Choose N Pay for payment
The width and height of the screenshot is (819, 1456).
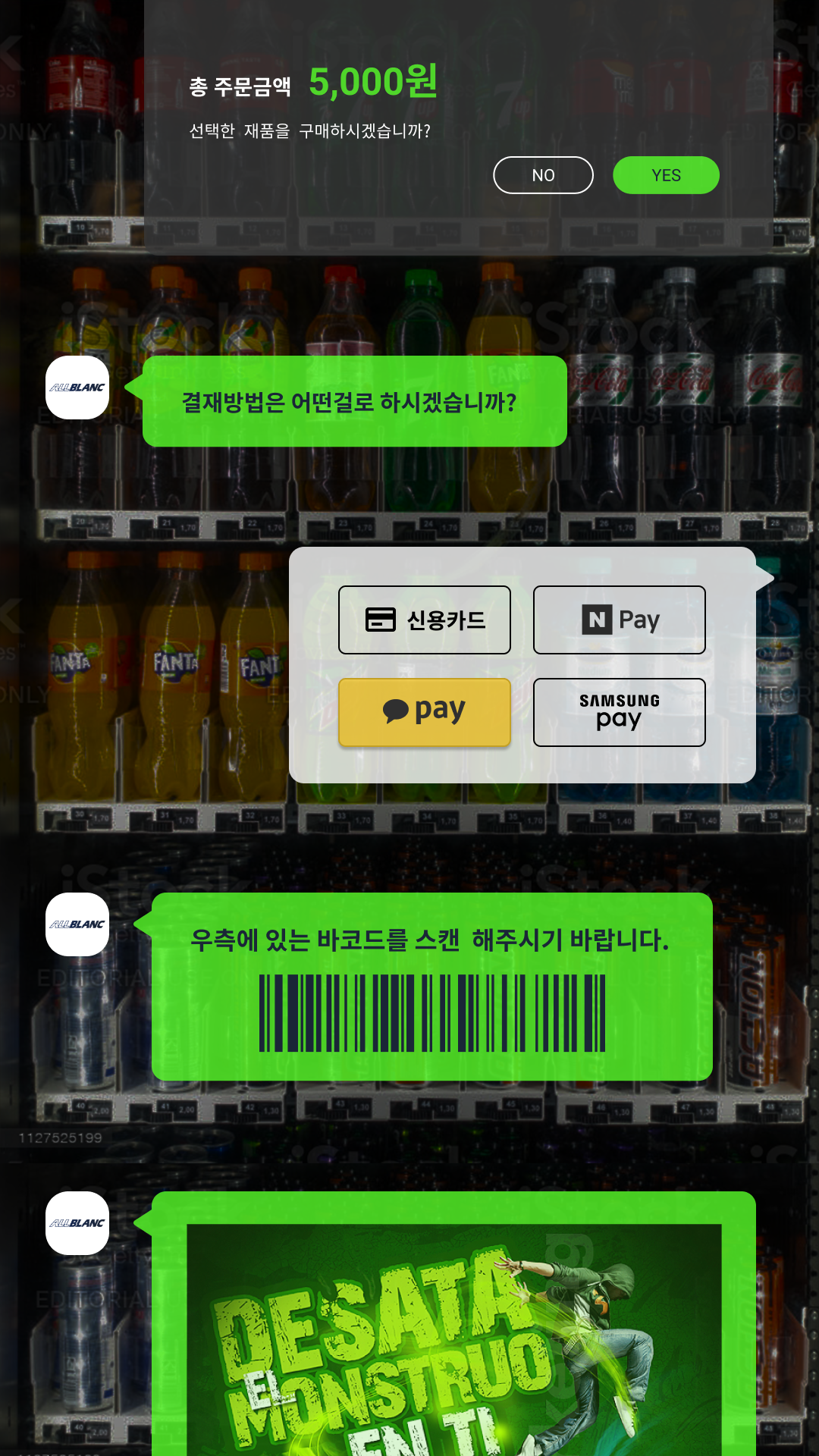(620, 620)
